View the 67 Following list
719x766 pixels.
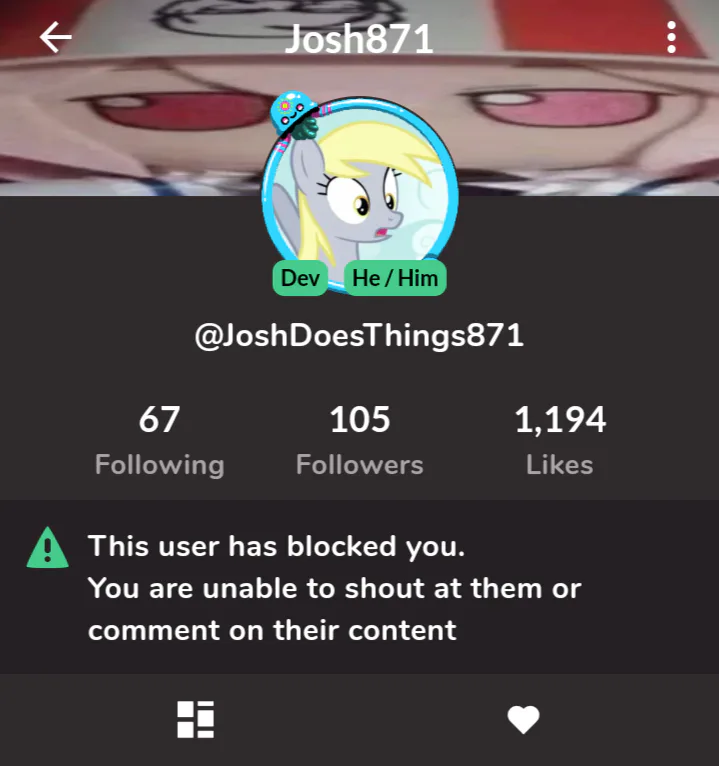pyautogui.click(x=160, y=440)
